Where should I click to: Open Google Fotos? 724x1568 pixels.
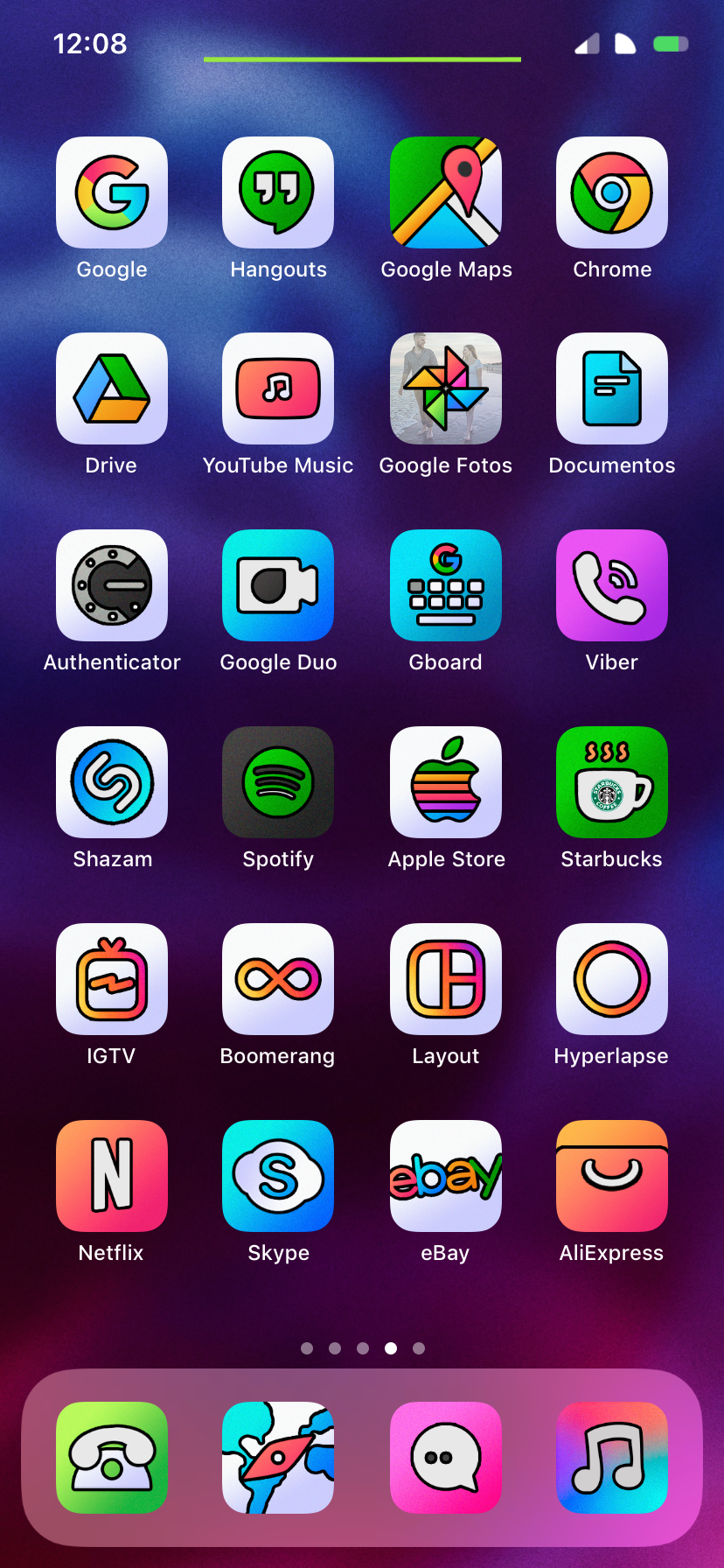point(446,388)
